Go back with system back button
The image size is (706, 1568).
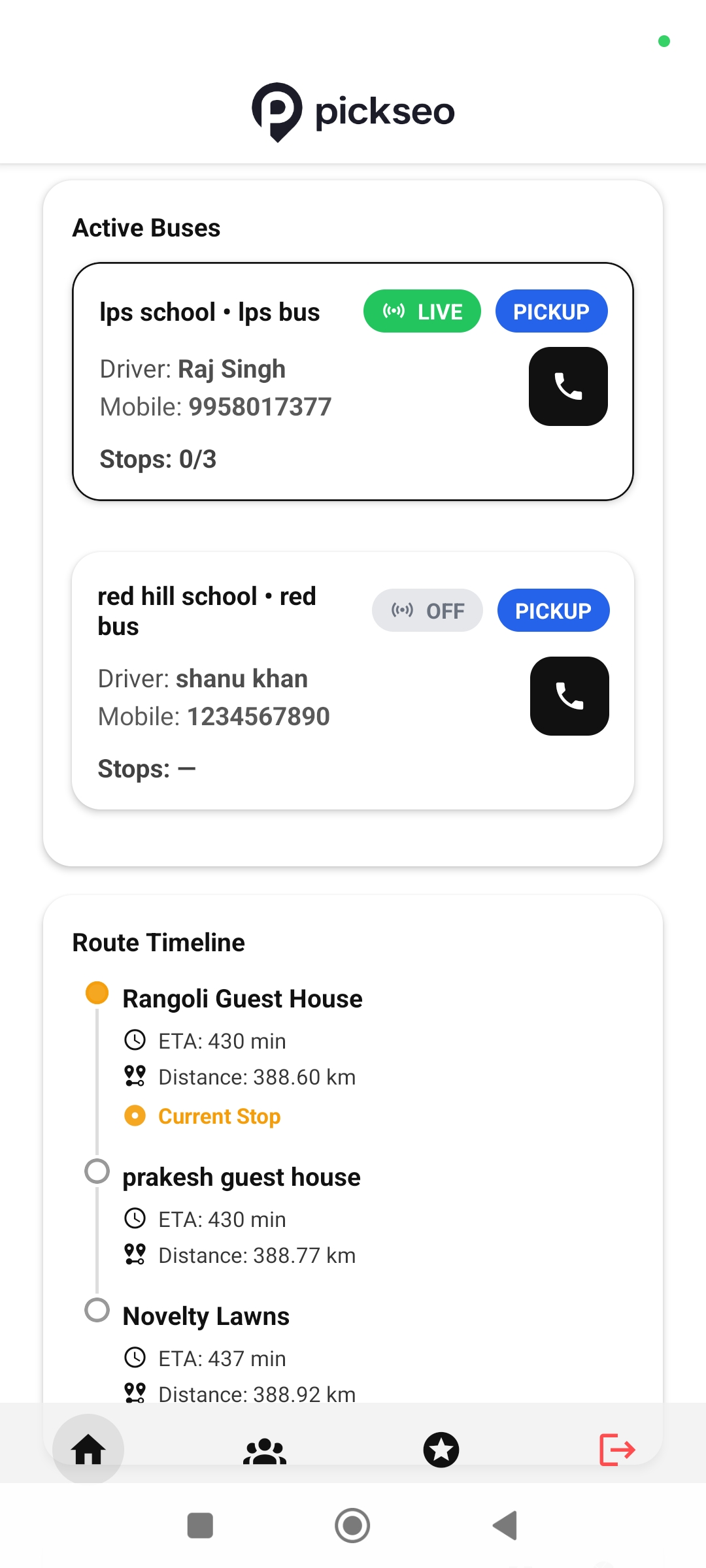point(505,1526)
